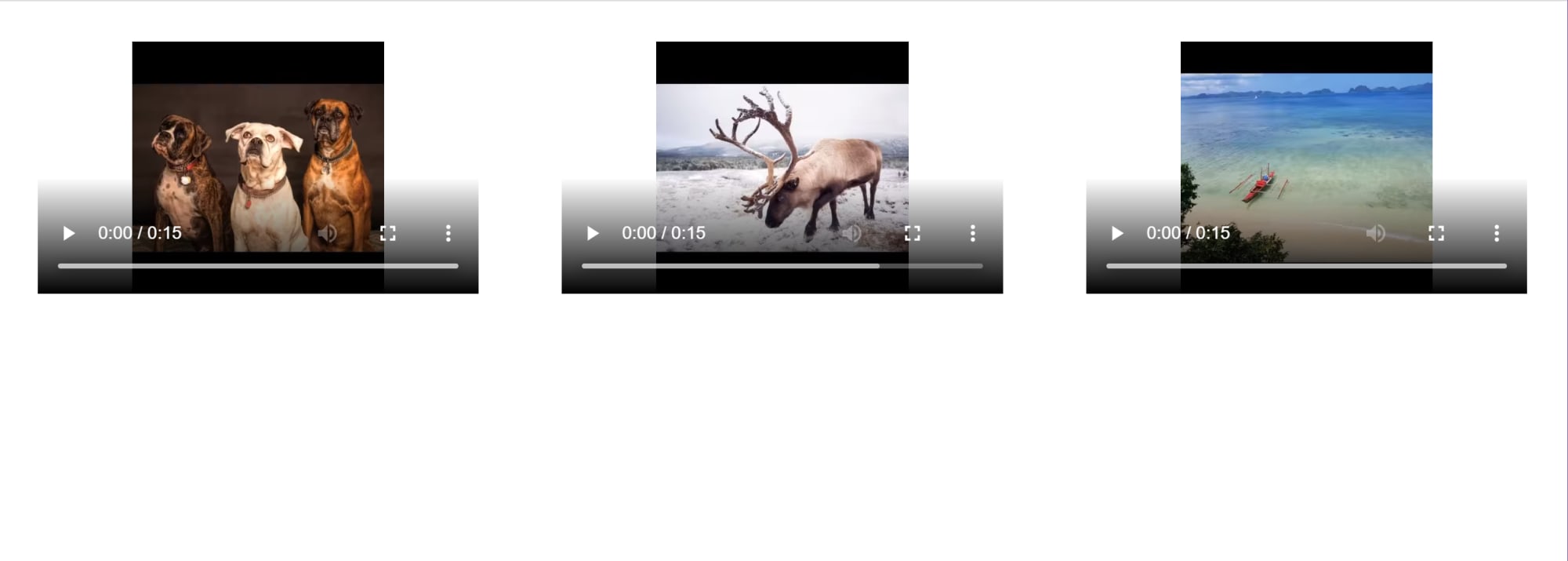Image resolution: width=1568 pixels, height=561 pixels.
Task: Play the dogs video
Action: tap(68, 233)
